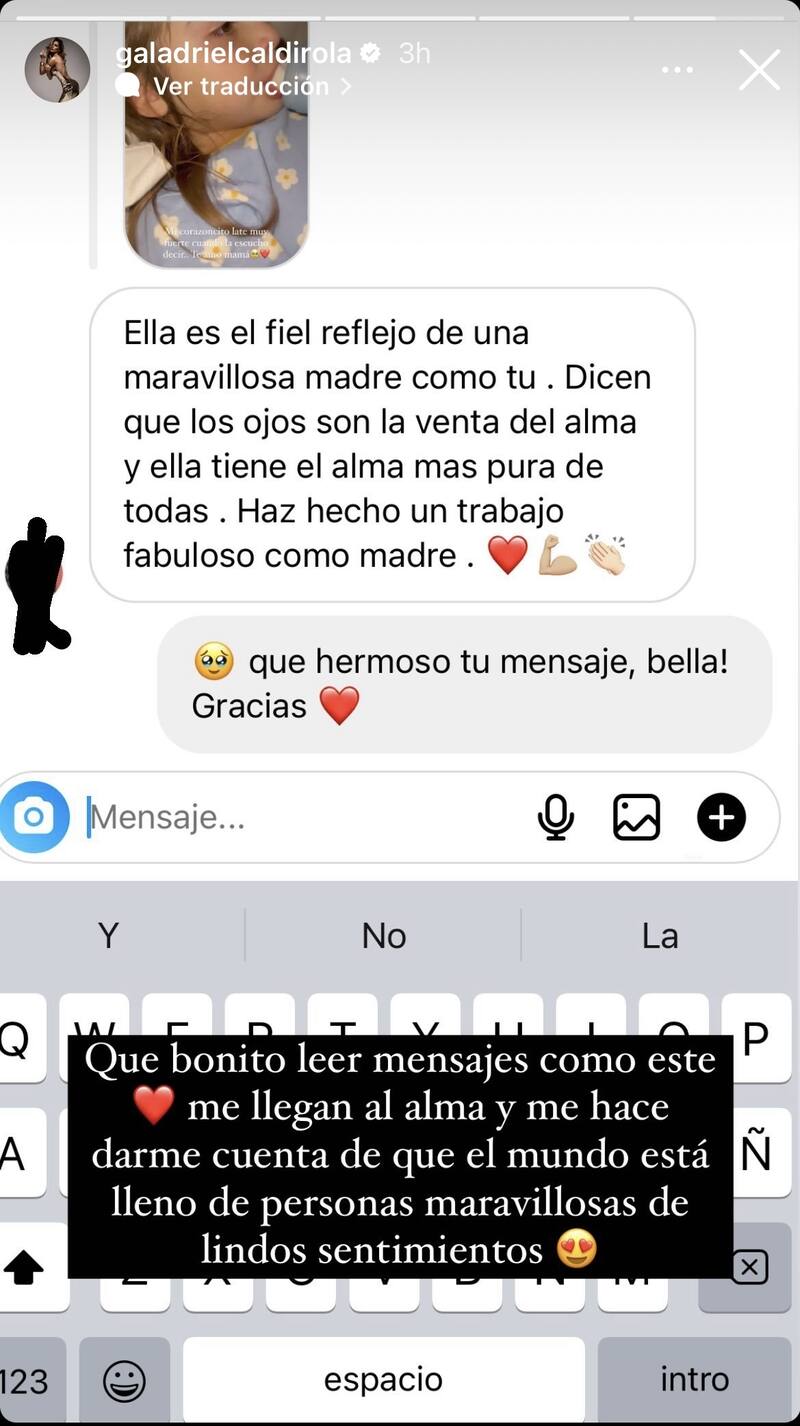The height and width of the screenshot is (1426, 800).
Task: Open the story's three-dot options menu
Action: pos(678,70)
